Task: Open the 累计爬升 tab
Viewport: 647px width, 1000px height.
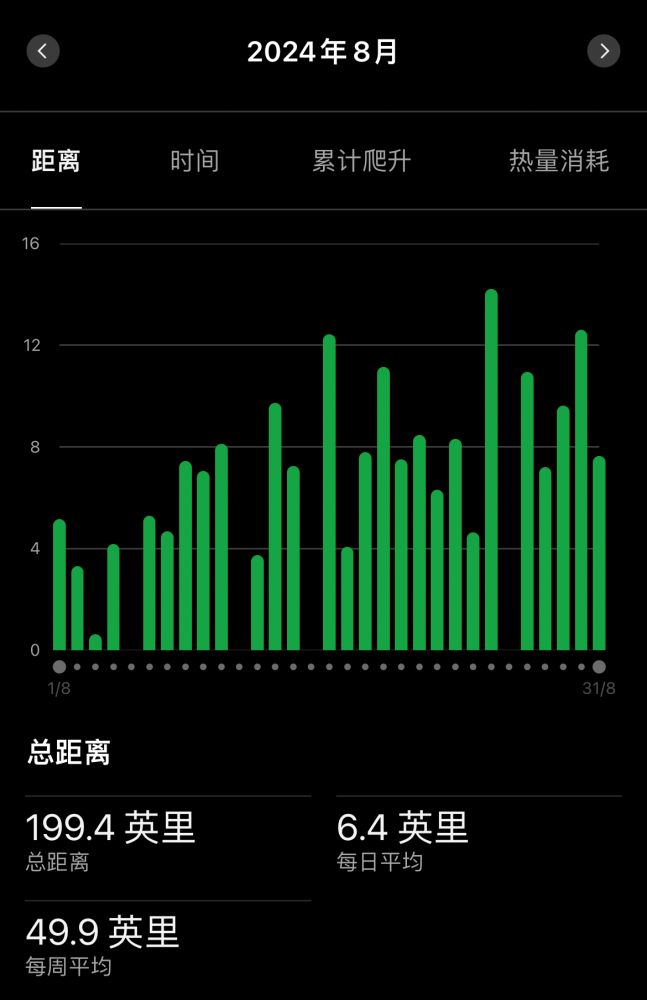Action: (x=361, y=161)
